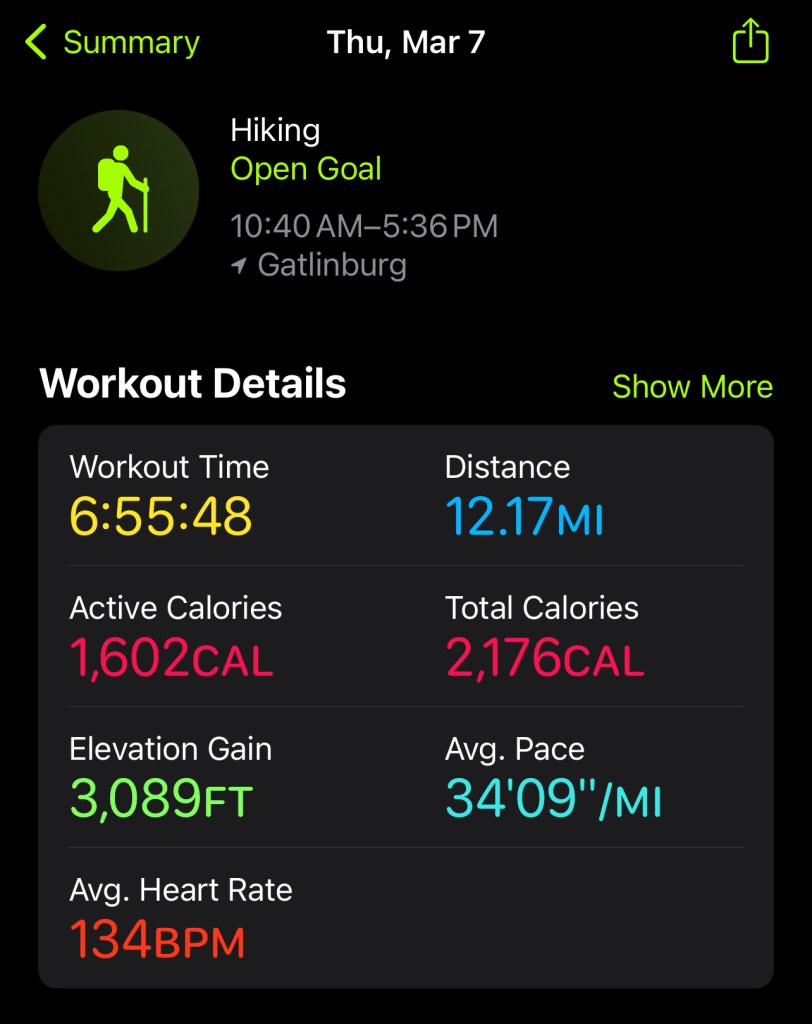Share this hiking workout
Image resolution: width=812 pixels, height=1024 pixels.
(750, 43)
